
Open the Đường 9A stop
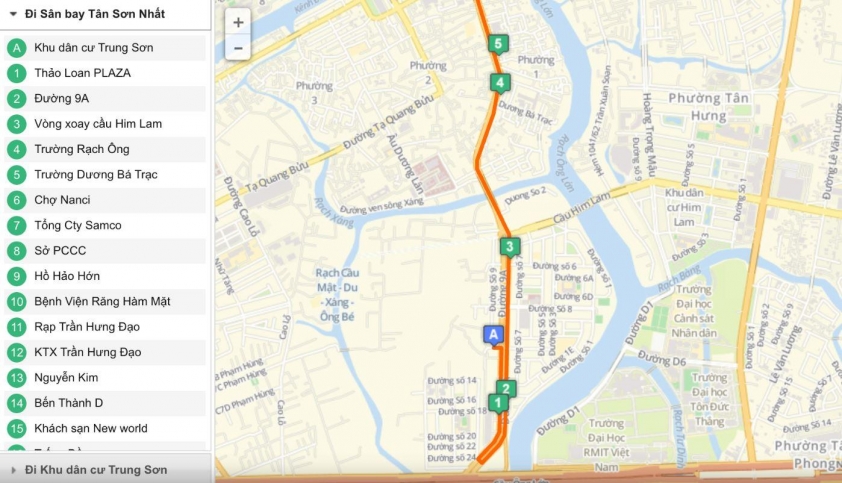61,98
